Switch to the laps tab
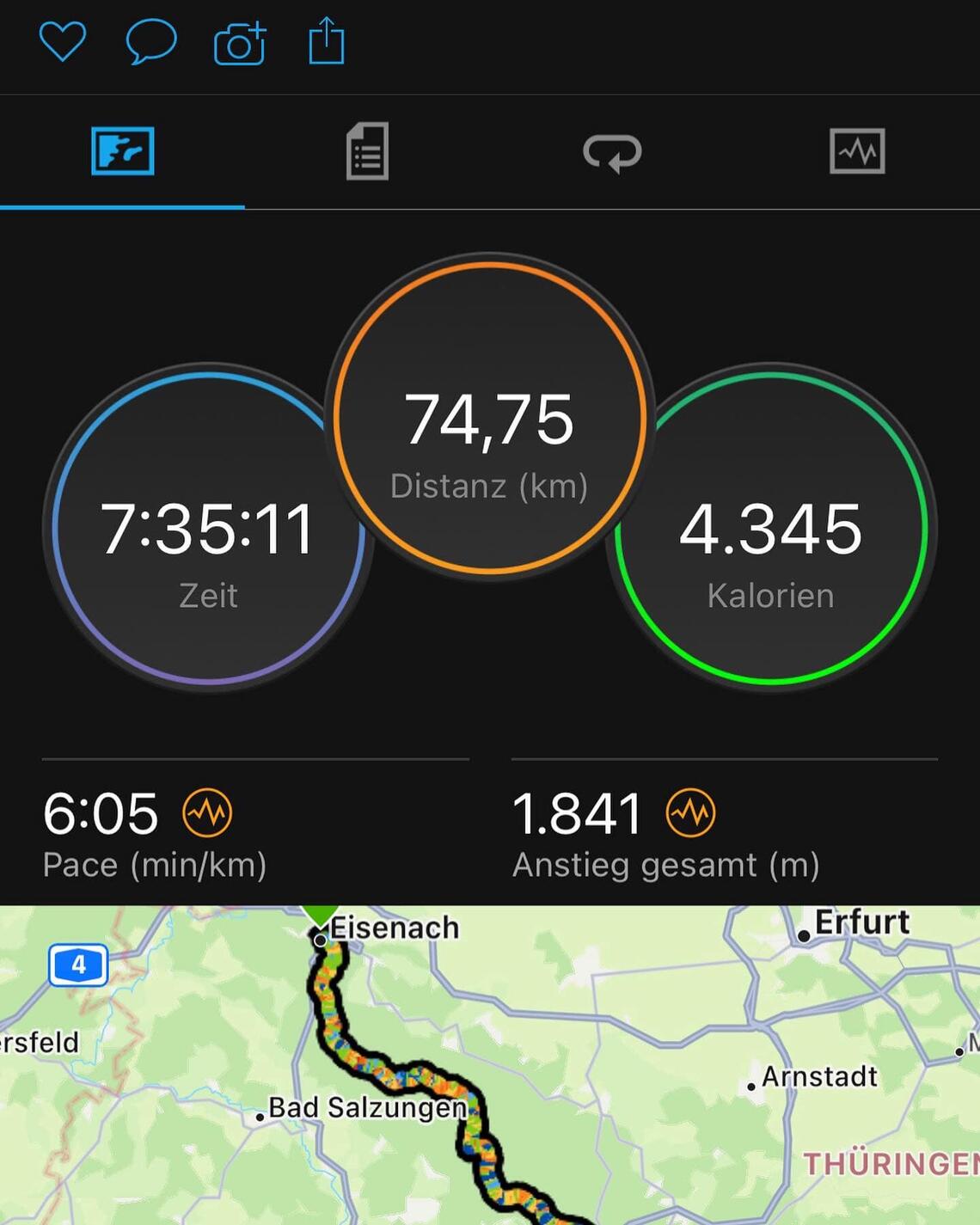The width and height of the screenshot is (980, 1225). [x=612, y=152]
